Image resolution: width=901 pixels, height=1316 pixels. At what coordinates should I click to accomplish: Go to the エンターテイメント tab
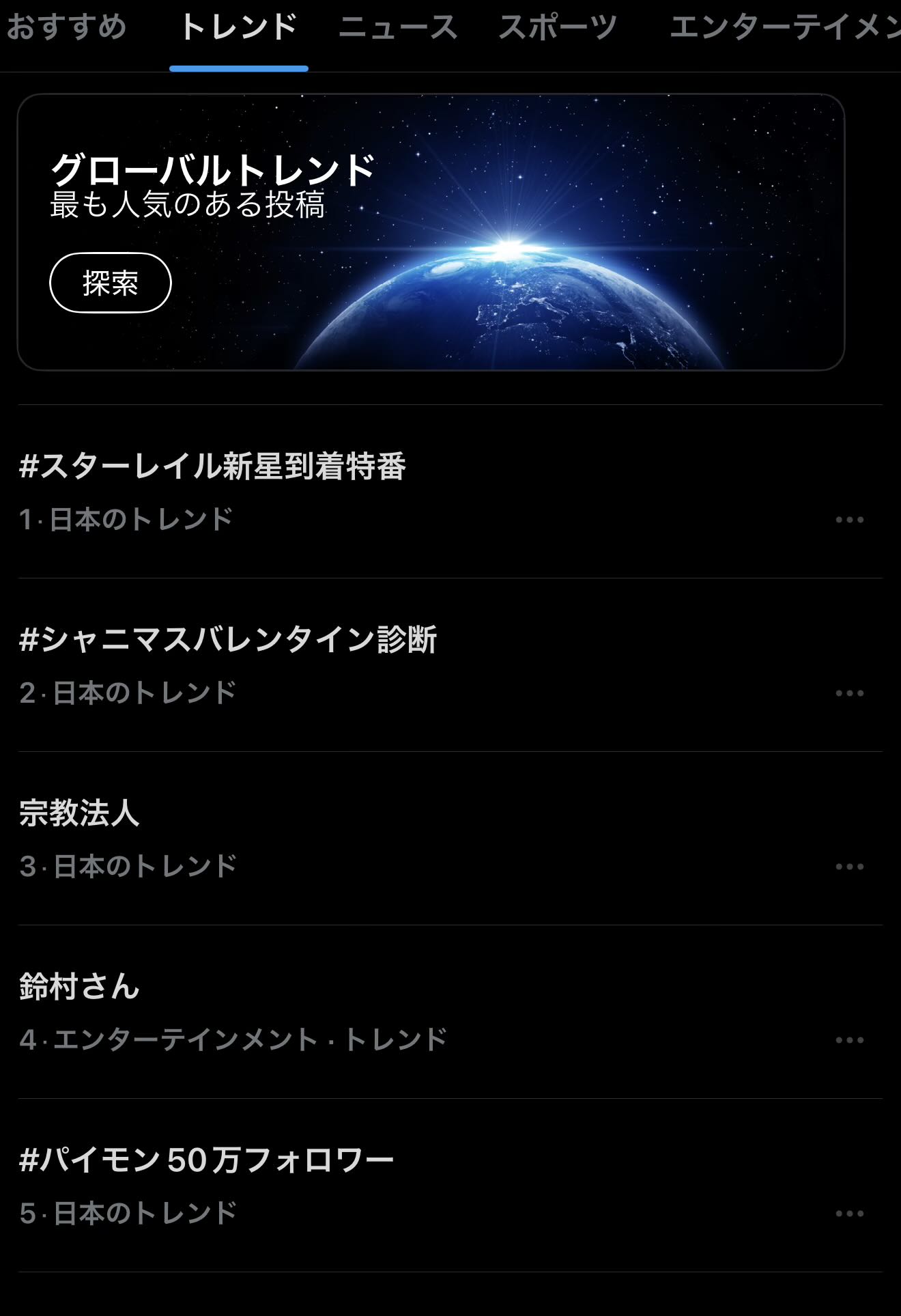[x=785, y=28]
